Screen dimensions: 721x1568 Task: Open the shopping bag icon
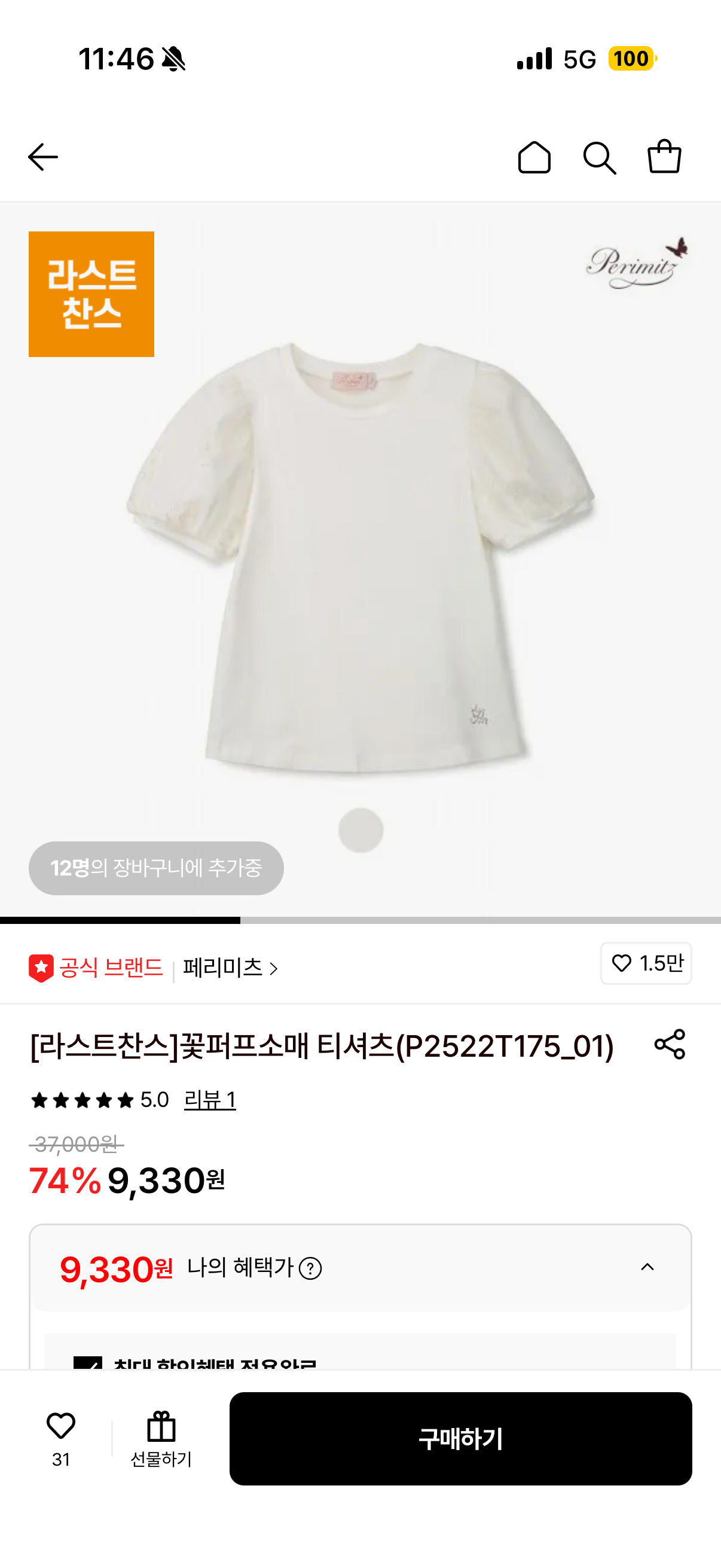[664, 157]
